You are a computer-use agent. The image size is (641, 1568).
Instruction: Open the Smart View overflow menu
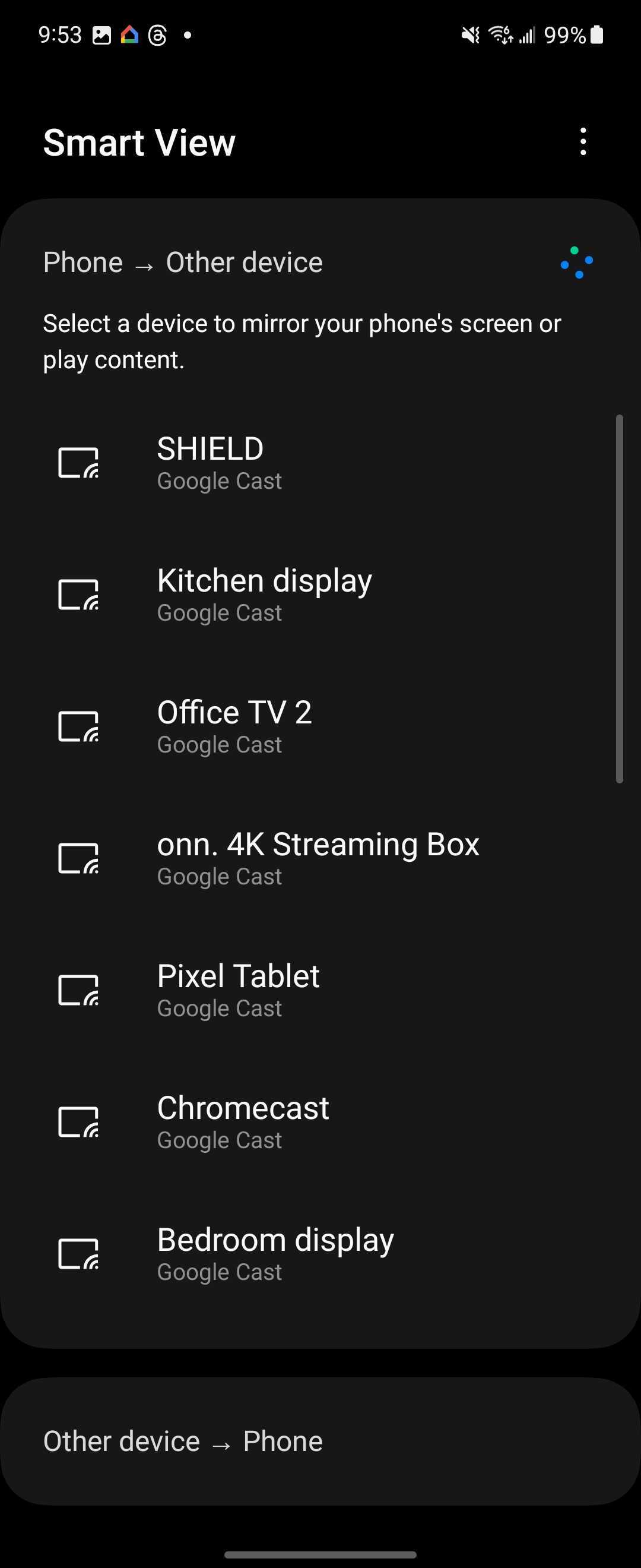pyautogui.click(x=583, y=142)
